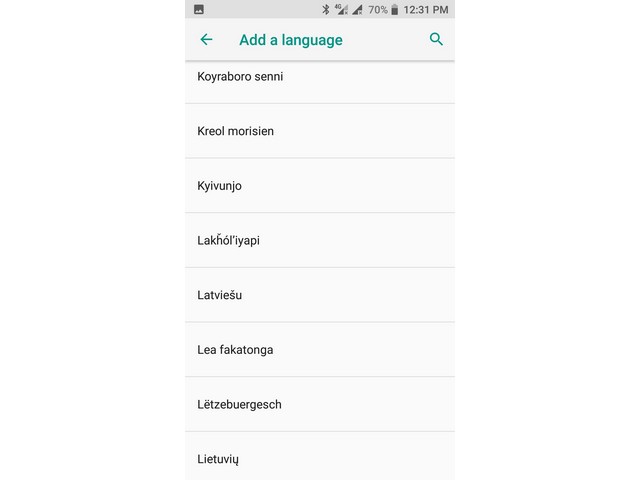This screenshot has height=480, width=640.
Task: Select Koyraboro senni language
Action: point(319,78)
